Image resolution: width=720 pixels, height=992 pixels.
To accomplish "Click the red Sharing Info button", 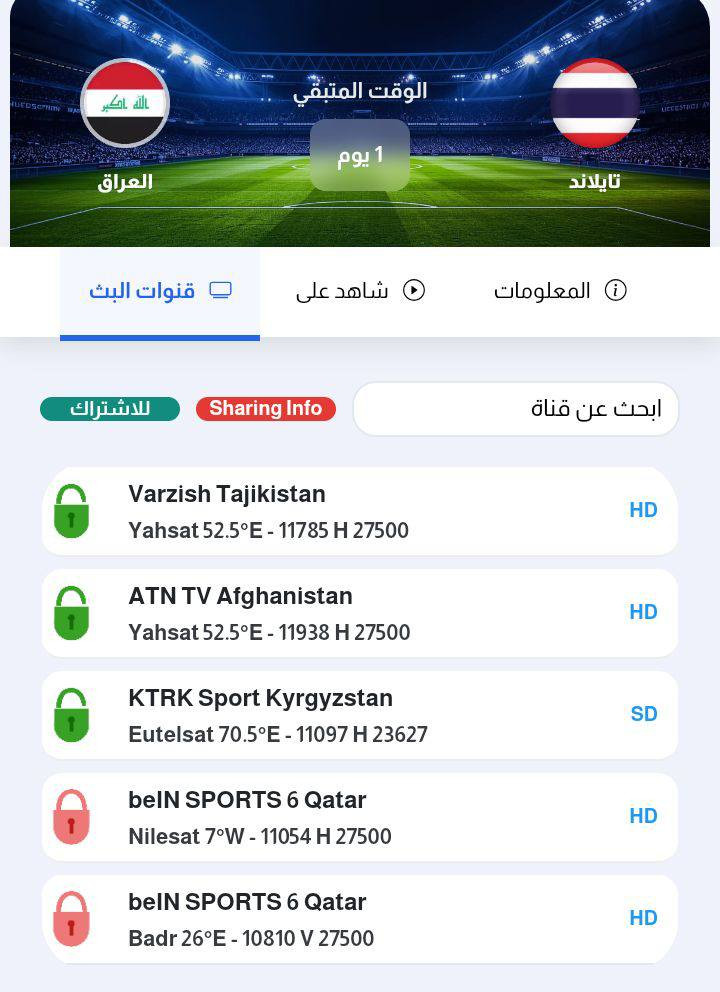I will coord(265,408).
